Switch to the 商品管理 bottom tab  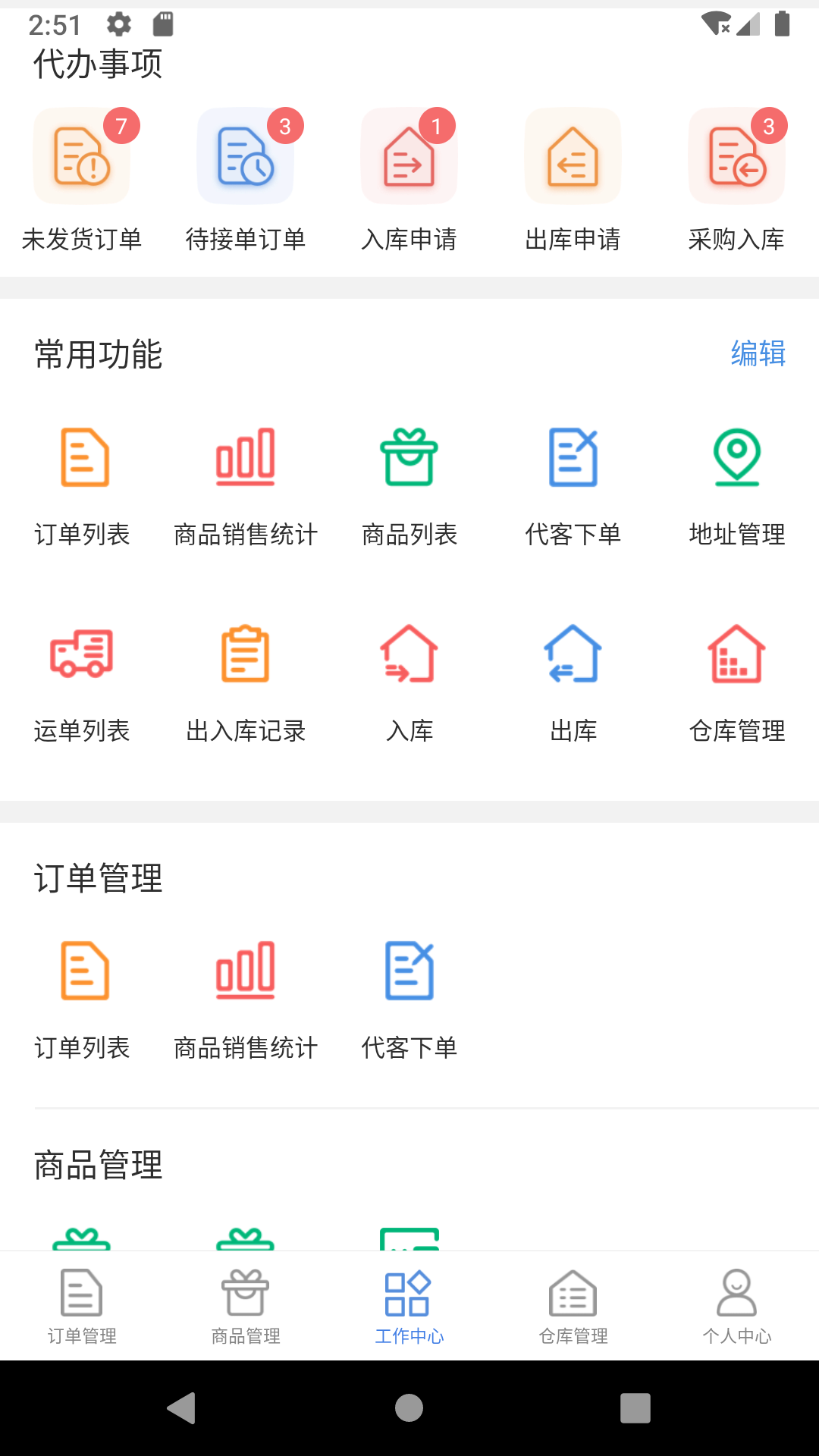coord(246,1306)
